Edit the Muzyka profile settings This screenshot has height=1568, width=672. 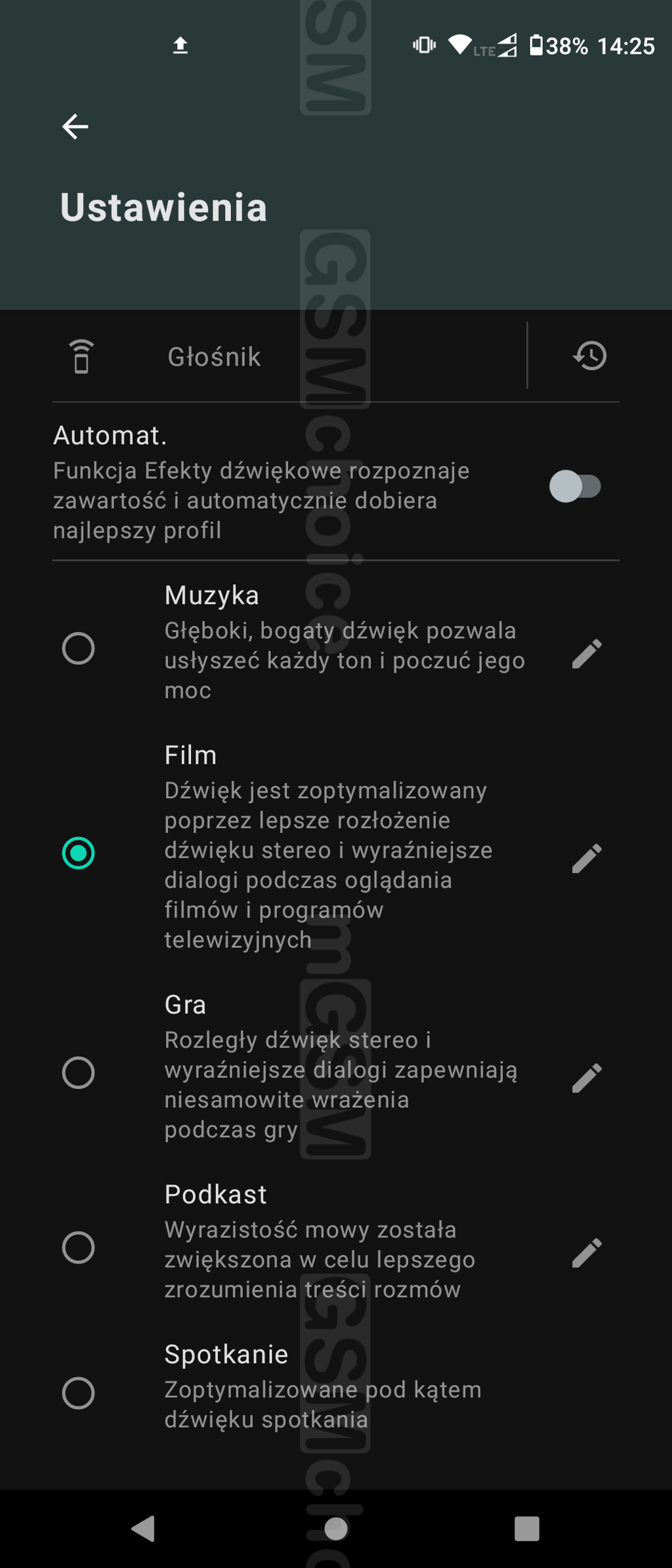[x=586, y=654]
